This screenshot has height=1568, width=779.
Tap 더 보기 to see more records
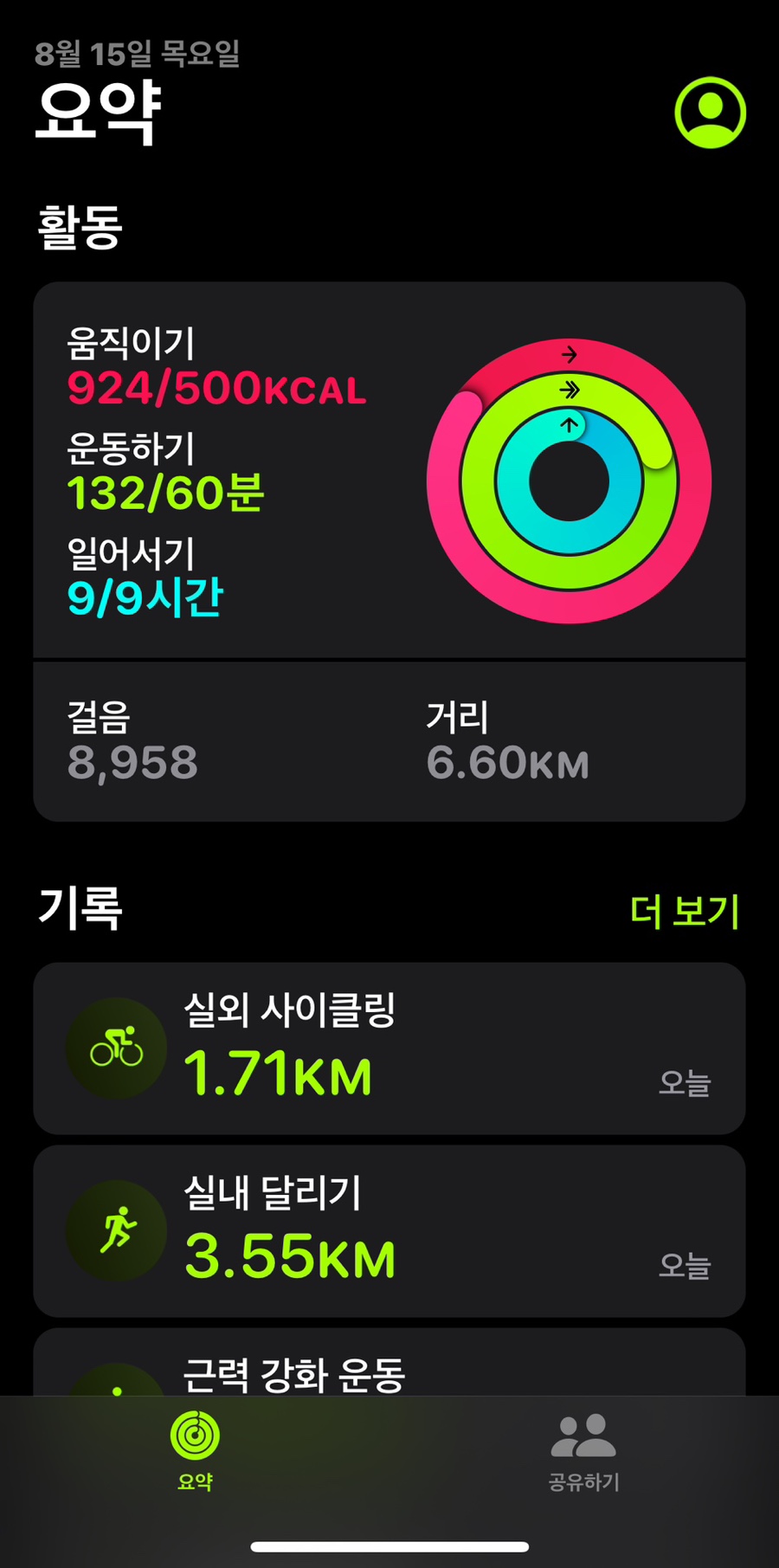(684, 911)
